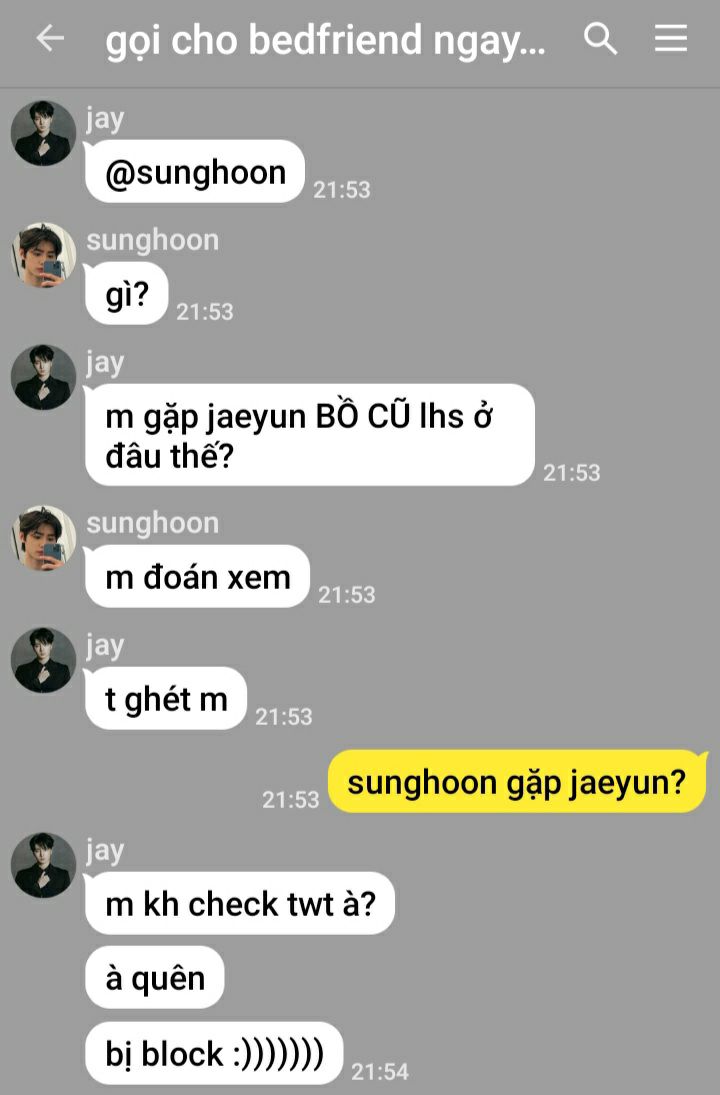Go back from the group chat
The image size is (720, 1095).
[x=49, y=39]
